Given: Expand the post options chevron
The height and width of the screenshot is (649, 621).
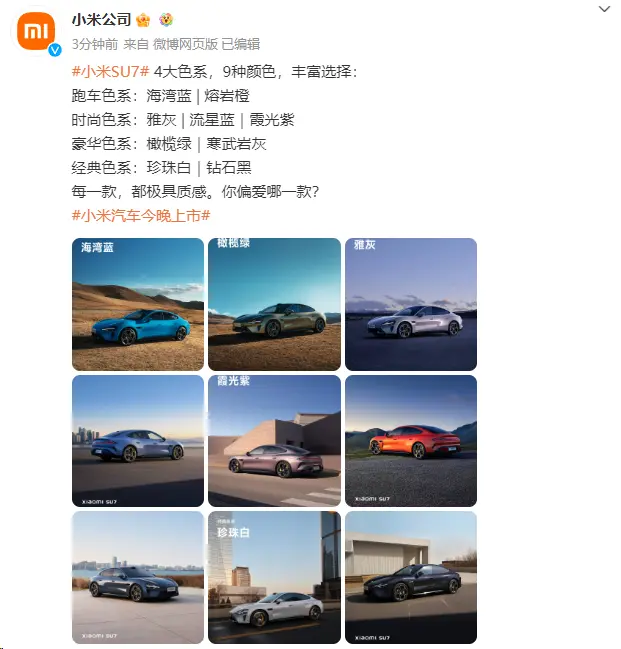Looking at the screenshot, I should tap(604, 9).
